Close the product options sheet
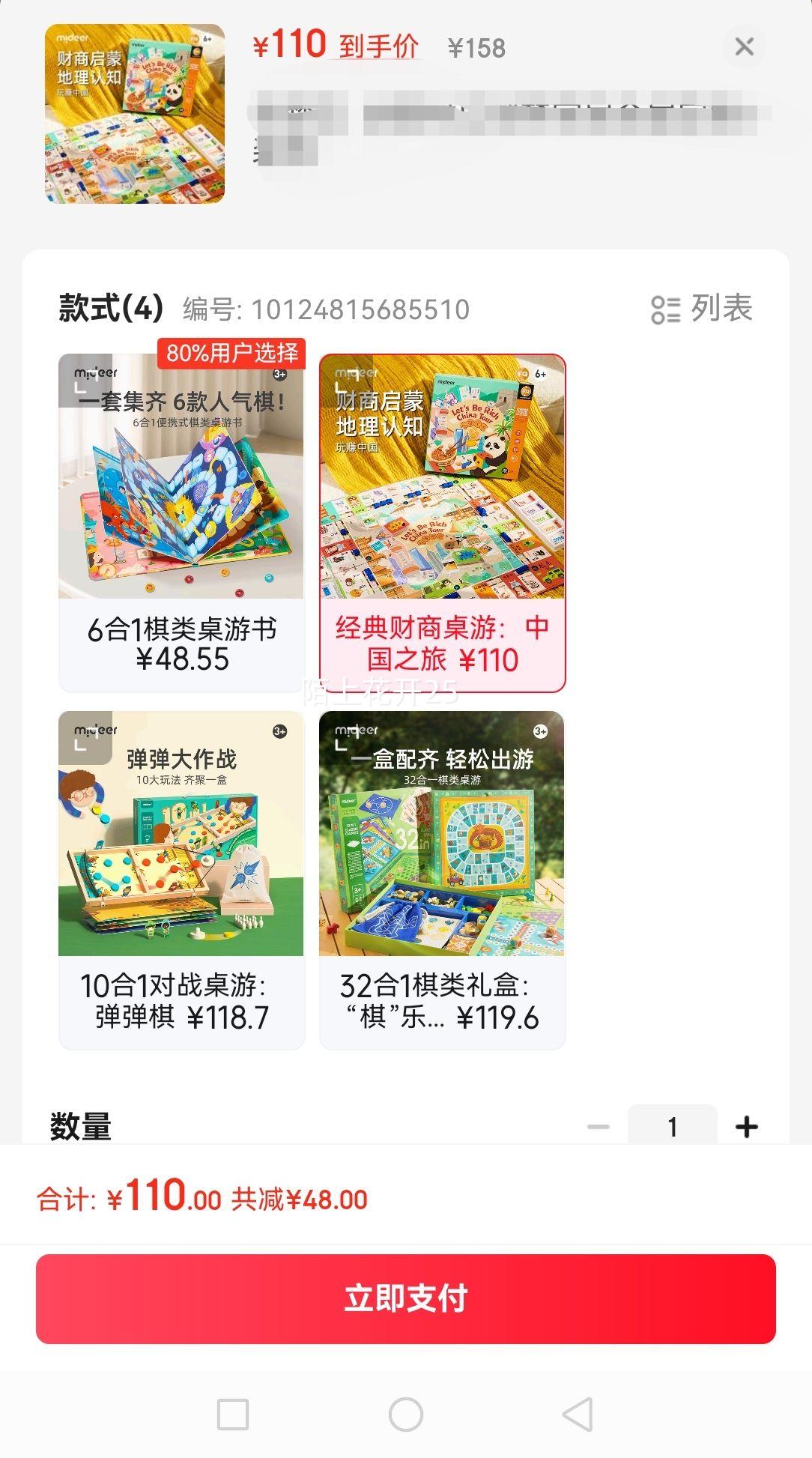 pyautogui.click(x=744, y=46)
